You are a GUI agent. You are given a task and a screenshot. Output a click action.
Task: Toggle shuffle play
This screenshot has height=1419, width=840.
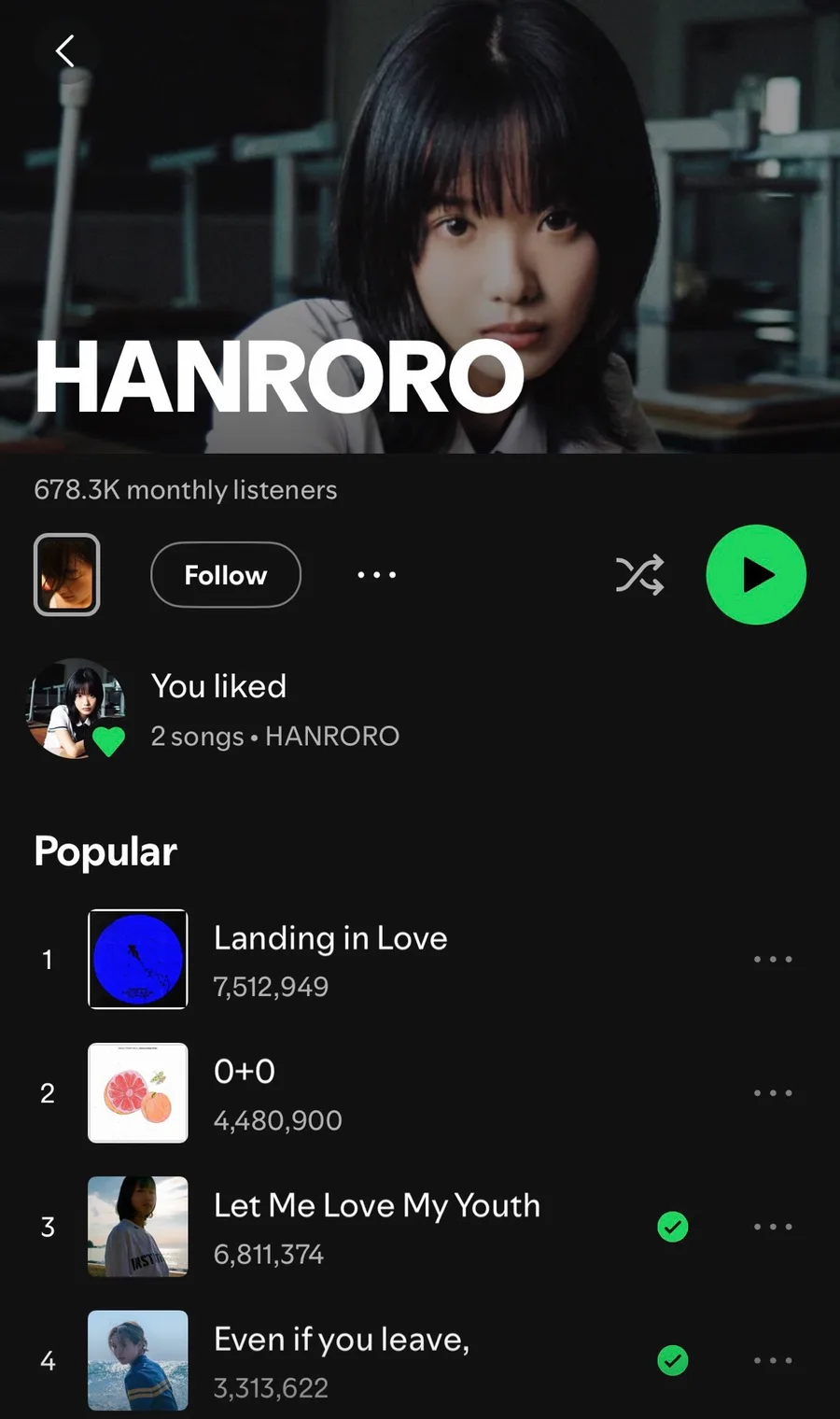639,575
